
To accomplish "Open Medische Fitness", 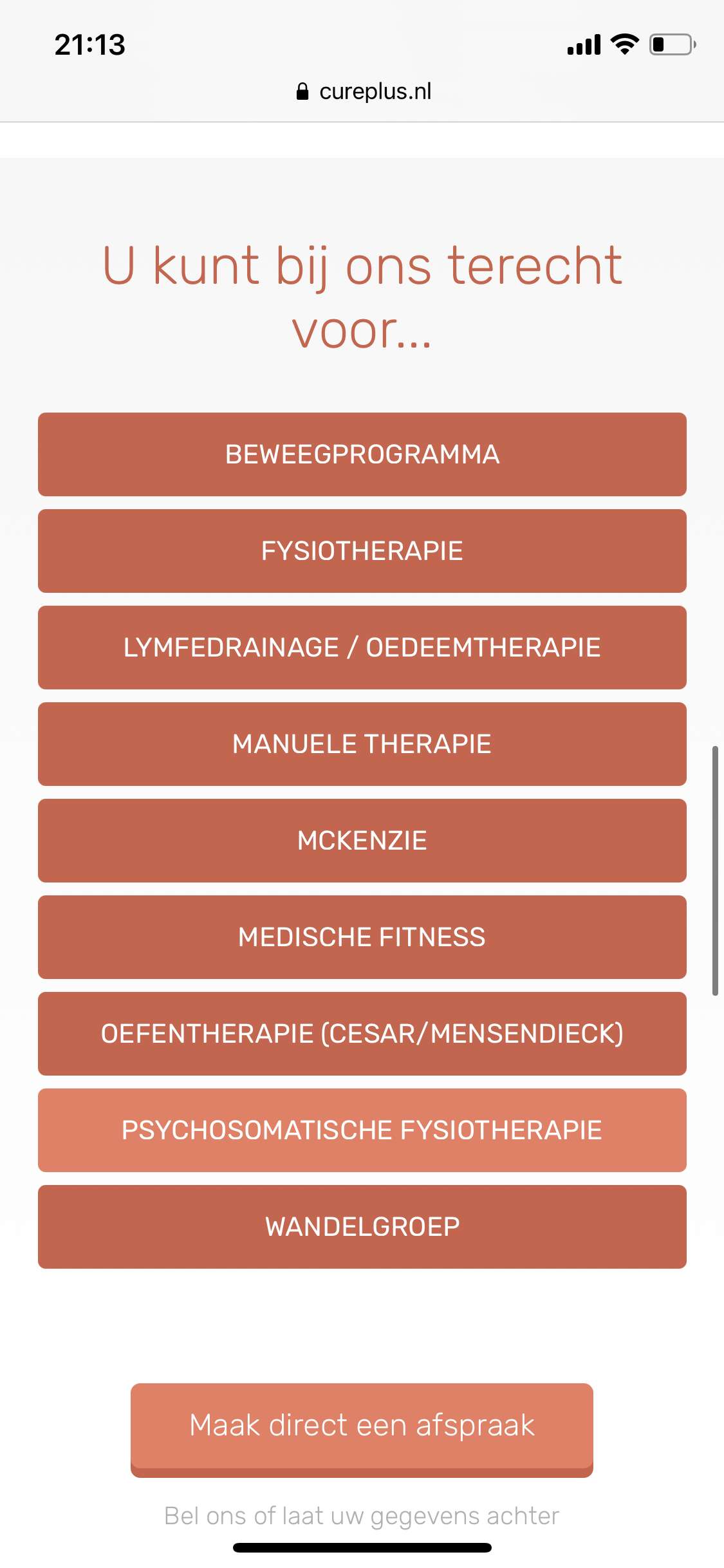I will coord(362,937).
